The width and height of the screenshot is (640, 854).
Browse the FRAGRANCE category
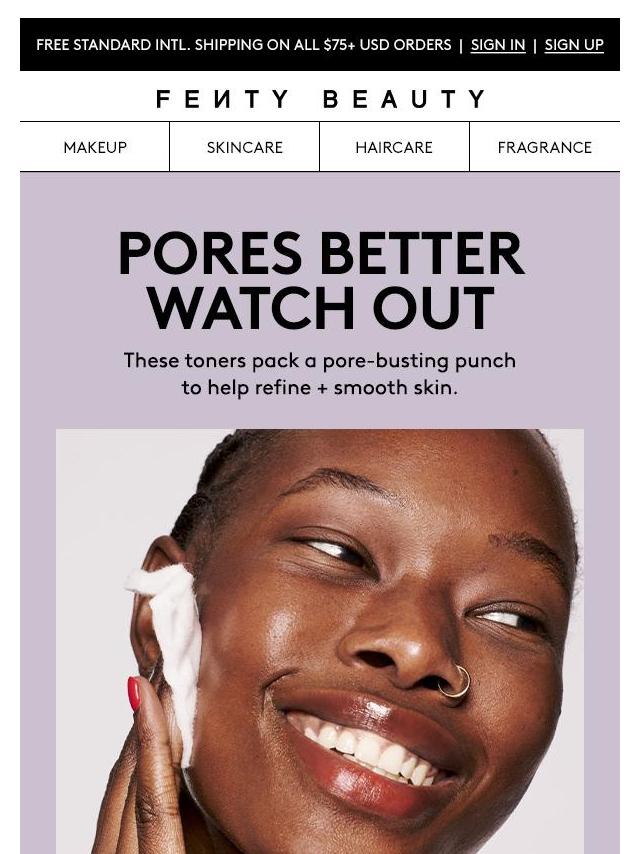coord(544,147)
